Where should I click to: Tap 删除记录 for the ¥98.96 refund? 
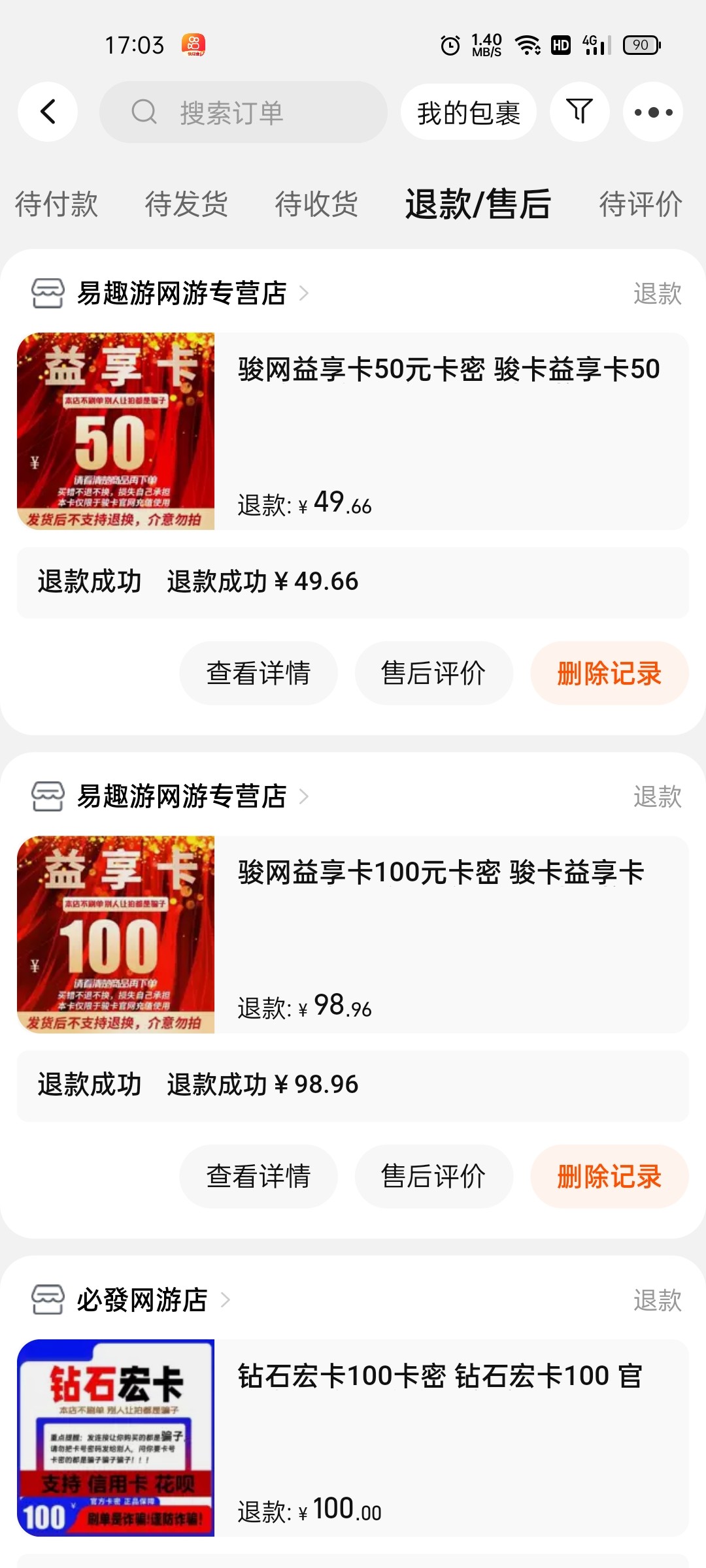(x=609, y=1177)
